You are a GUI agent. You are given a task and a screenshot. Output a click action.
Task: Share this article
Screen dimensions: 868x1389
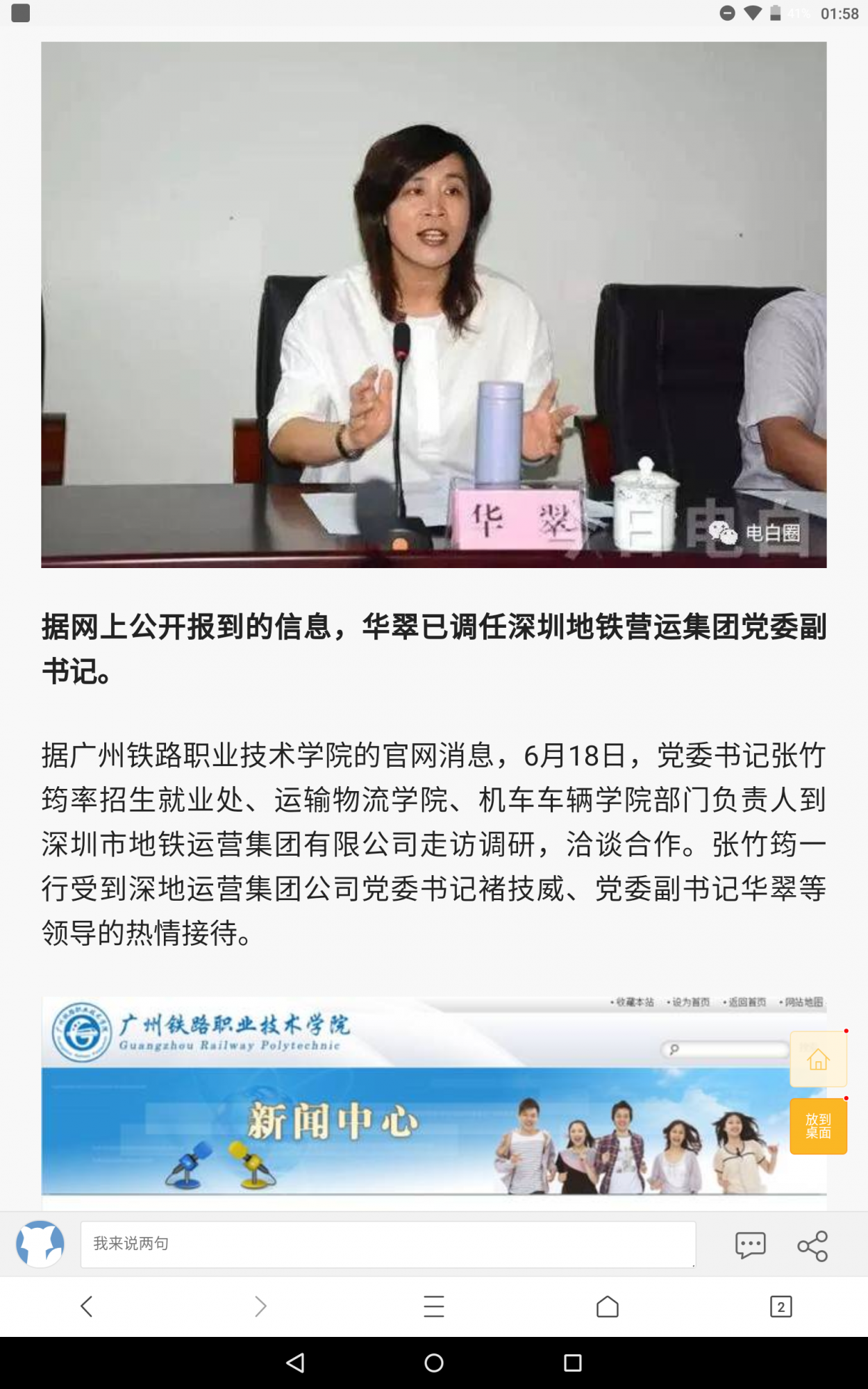[x=812, y=1245]
